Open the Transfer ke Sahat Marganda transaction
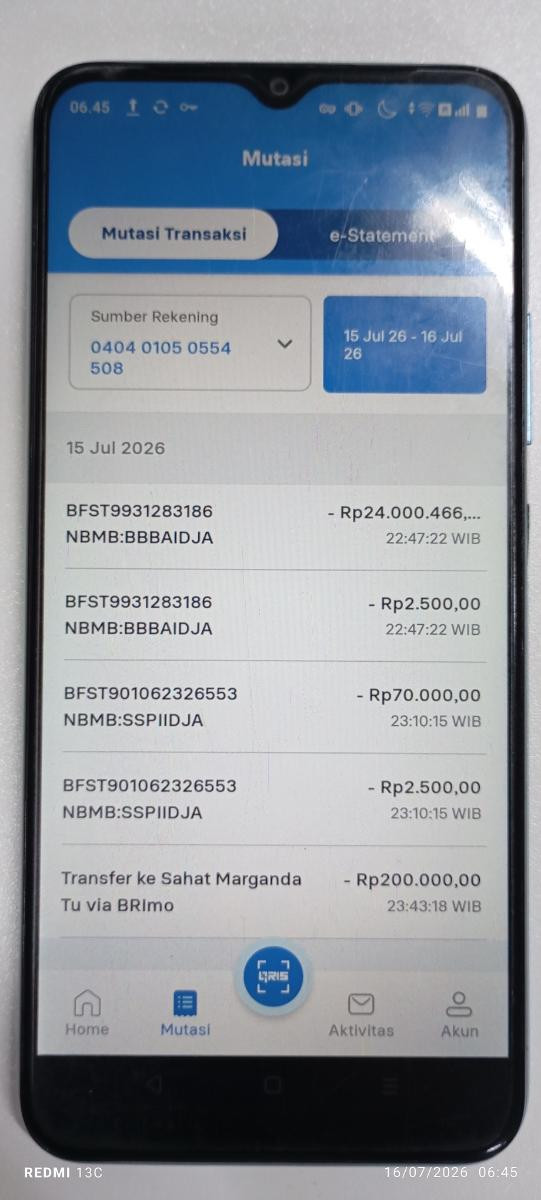Viewport: 541px width, 1200px height. click(272, 892)
